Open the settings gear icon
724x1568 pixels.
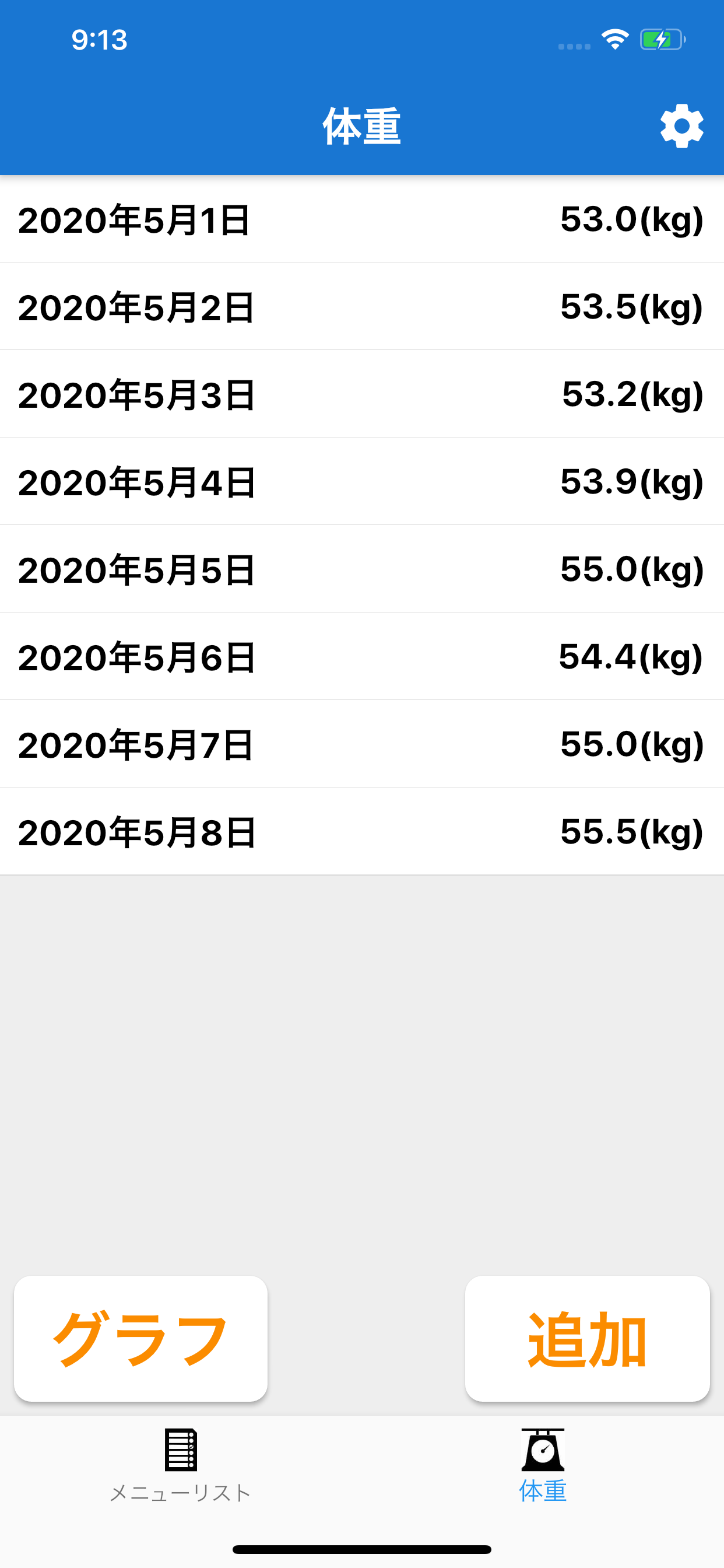681,126
